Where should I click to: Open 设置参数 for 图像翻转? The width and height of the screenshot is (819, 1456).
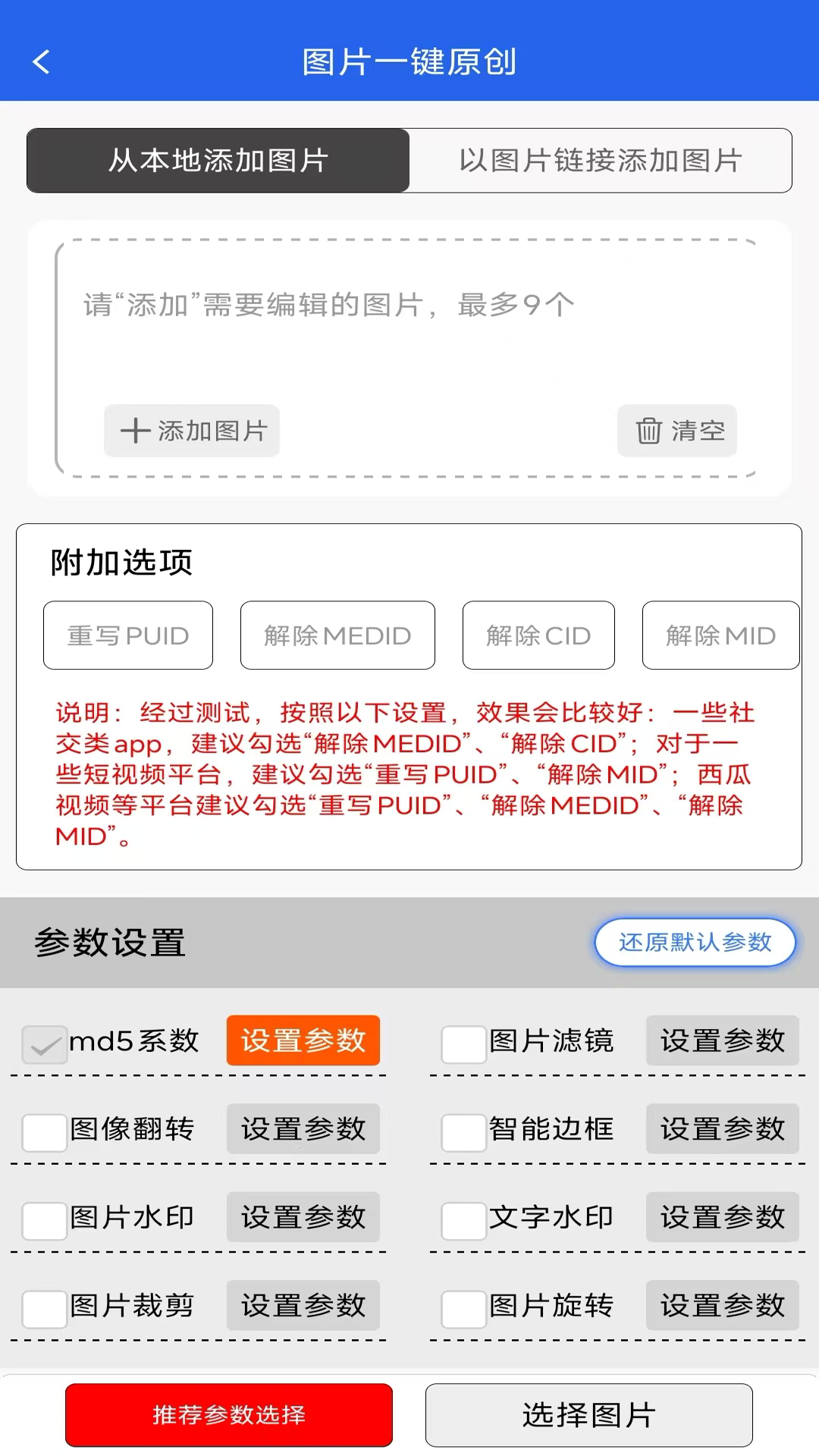tap(303, 1128)
